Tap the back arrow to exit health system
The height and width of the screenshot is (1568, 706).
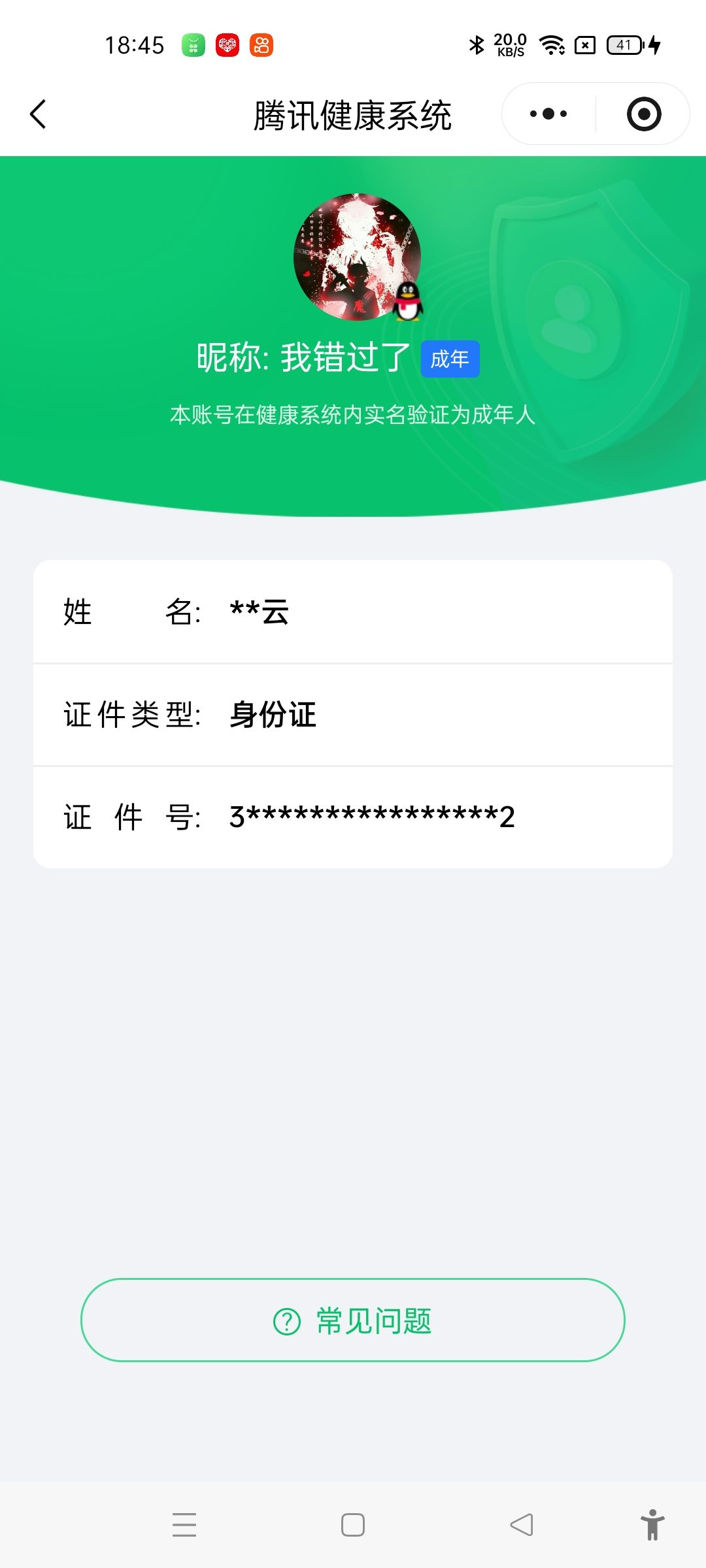(x=38, y=113)
